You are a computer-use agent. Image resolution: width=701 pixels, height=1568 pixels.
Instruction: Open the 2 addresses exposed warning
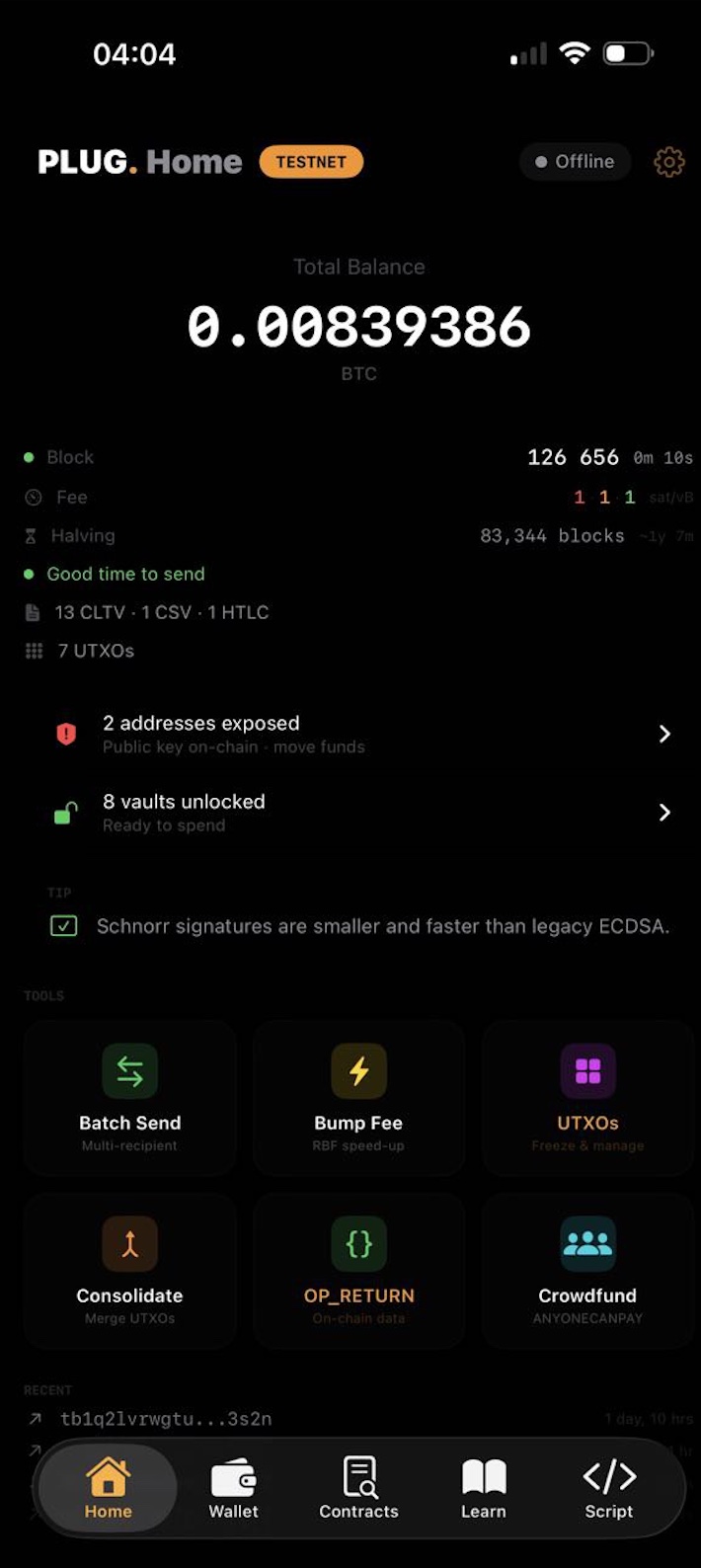pos(361,734)
